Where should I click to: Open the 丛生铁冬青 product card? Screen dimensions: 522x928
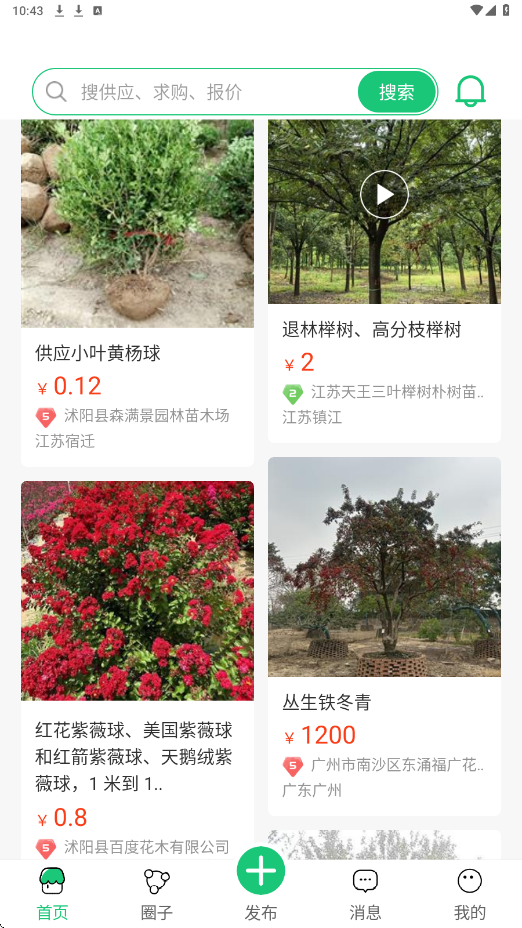point(384,636)
